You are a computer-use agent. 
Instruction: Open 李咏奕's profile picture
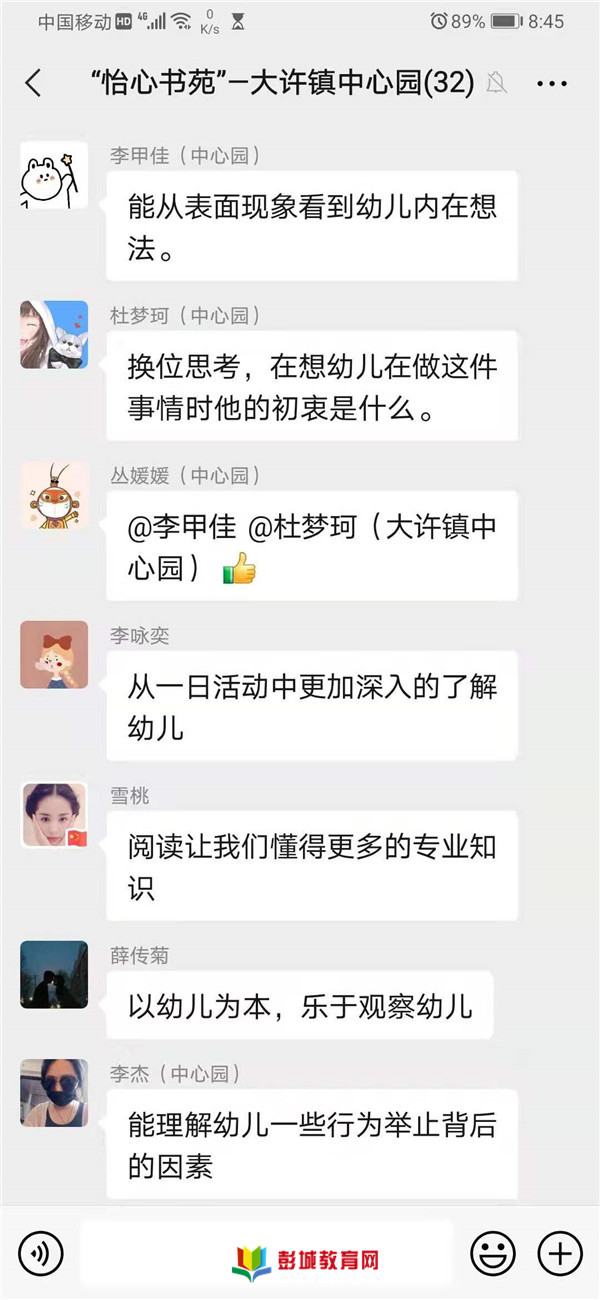[54, 655]
